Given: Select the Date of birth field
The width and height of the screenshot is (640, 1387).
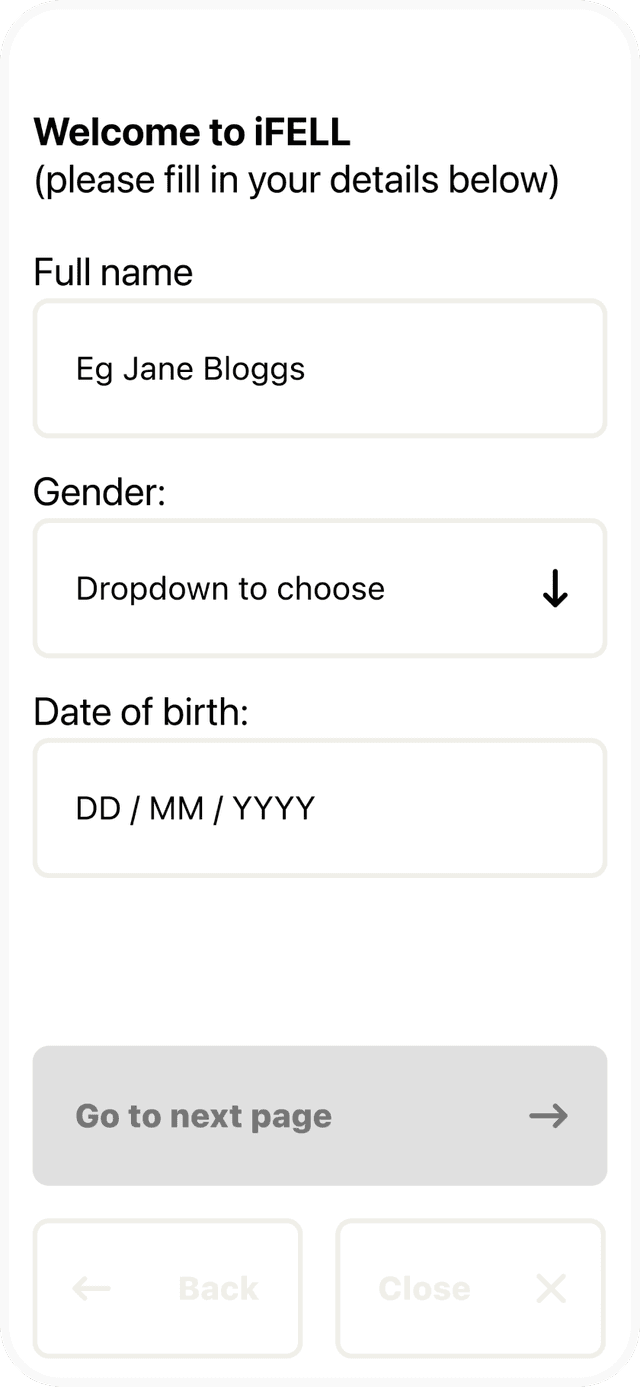Looking at the screenshot, I should click(320, 808).
